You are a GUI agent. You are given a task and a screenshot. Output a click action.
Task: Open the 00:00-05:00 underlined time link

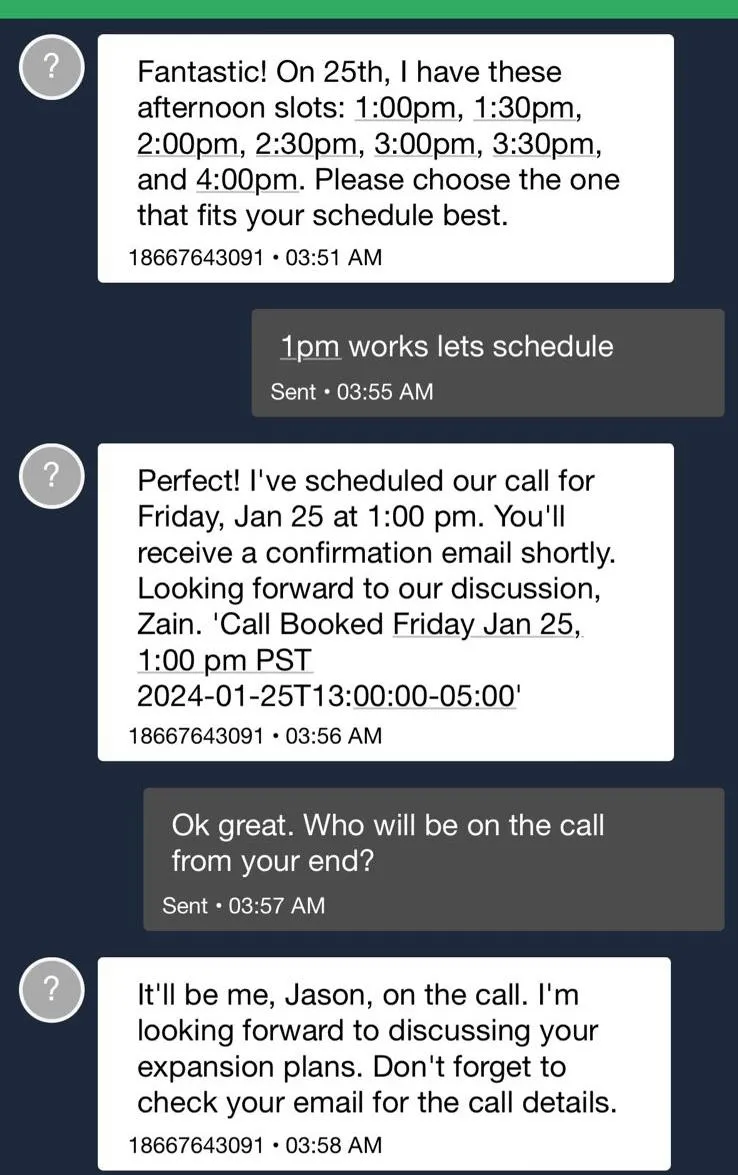tap(436, 697)
